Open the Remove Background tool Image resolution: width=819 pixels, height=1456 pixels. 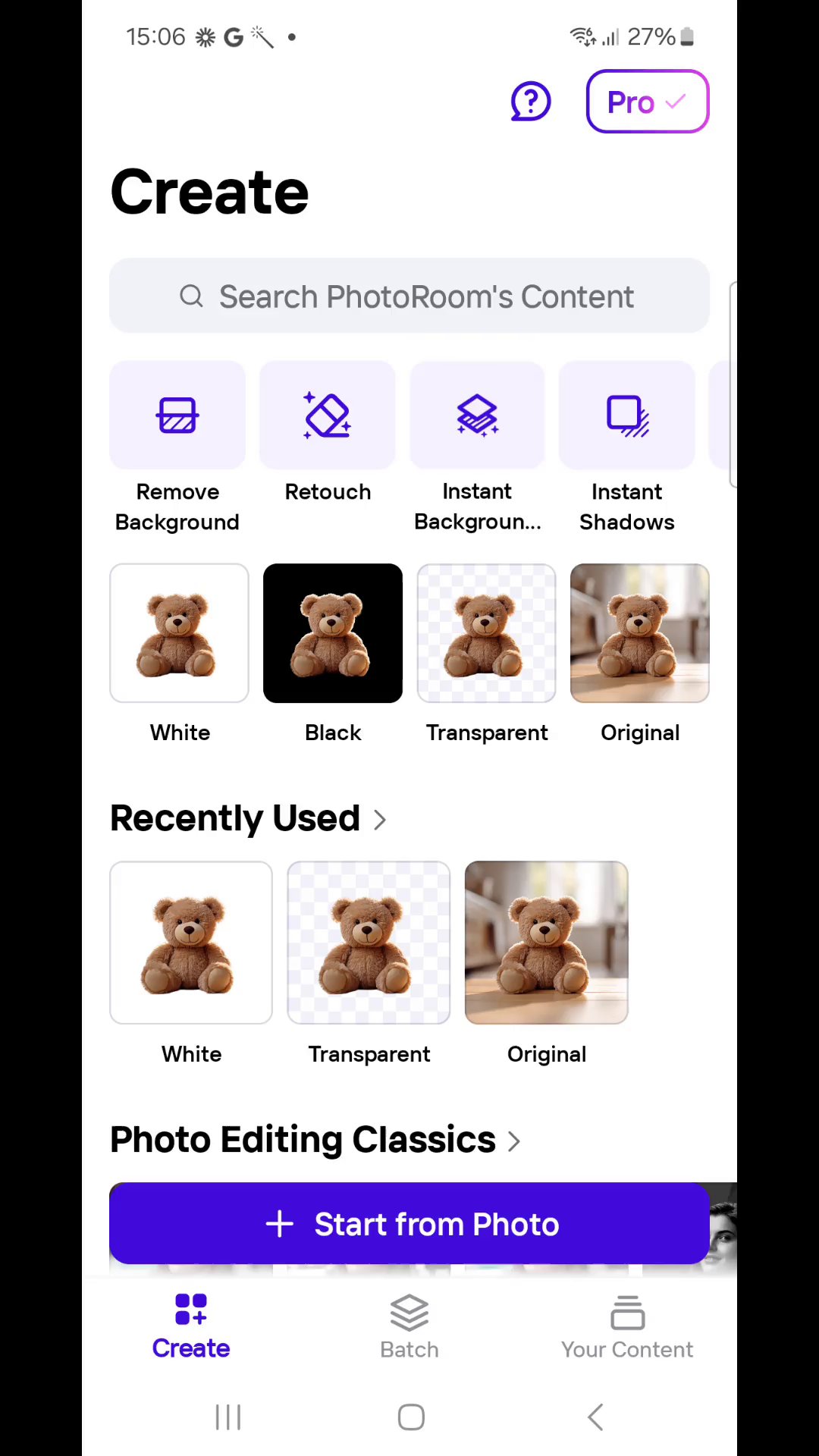pos(177,448)
